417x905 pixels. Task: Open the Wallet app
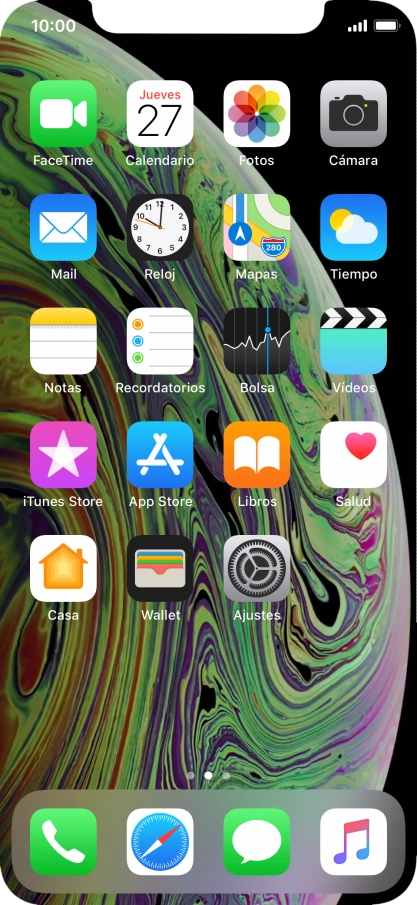(160, 569)
